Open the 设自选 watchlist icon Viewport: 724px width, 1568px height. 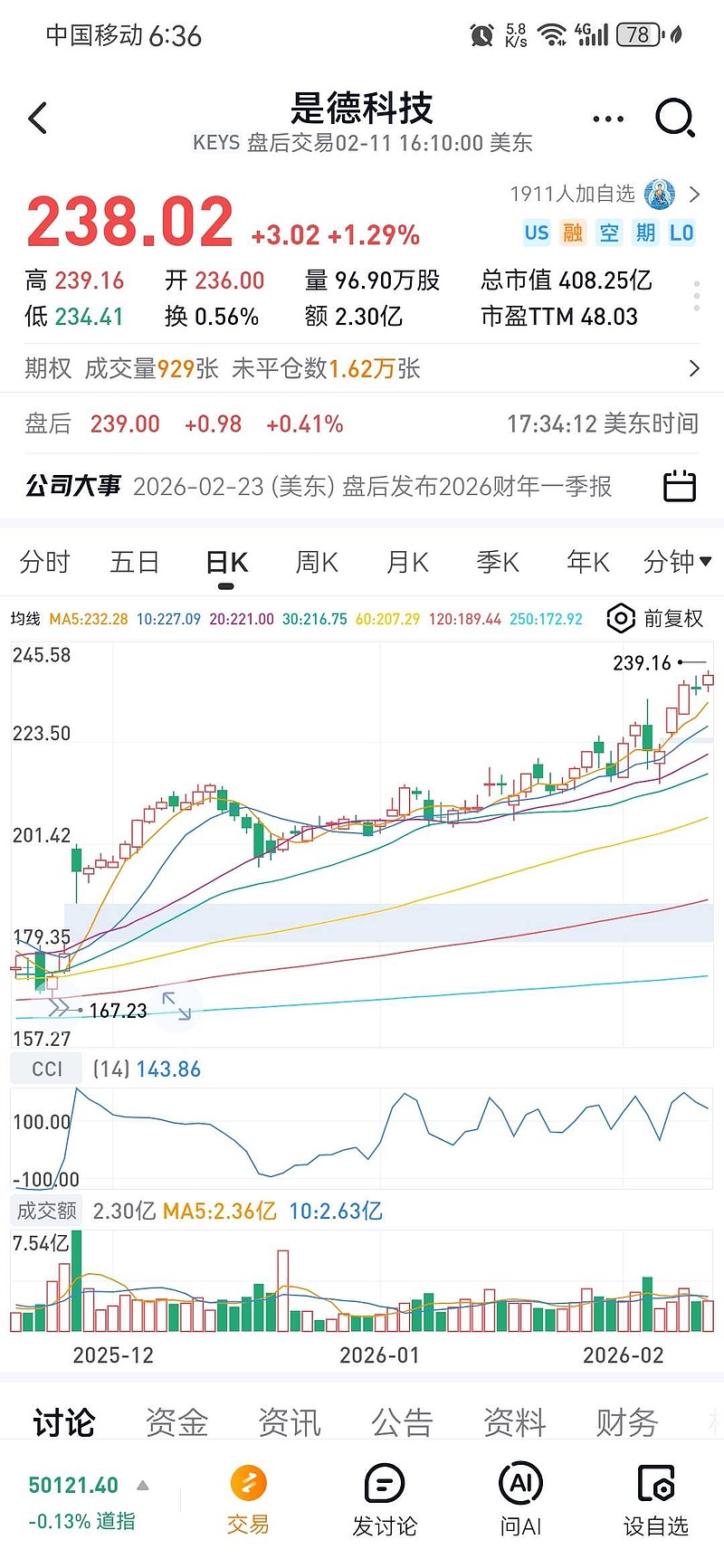tap(655, 1488)
